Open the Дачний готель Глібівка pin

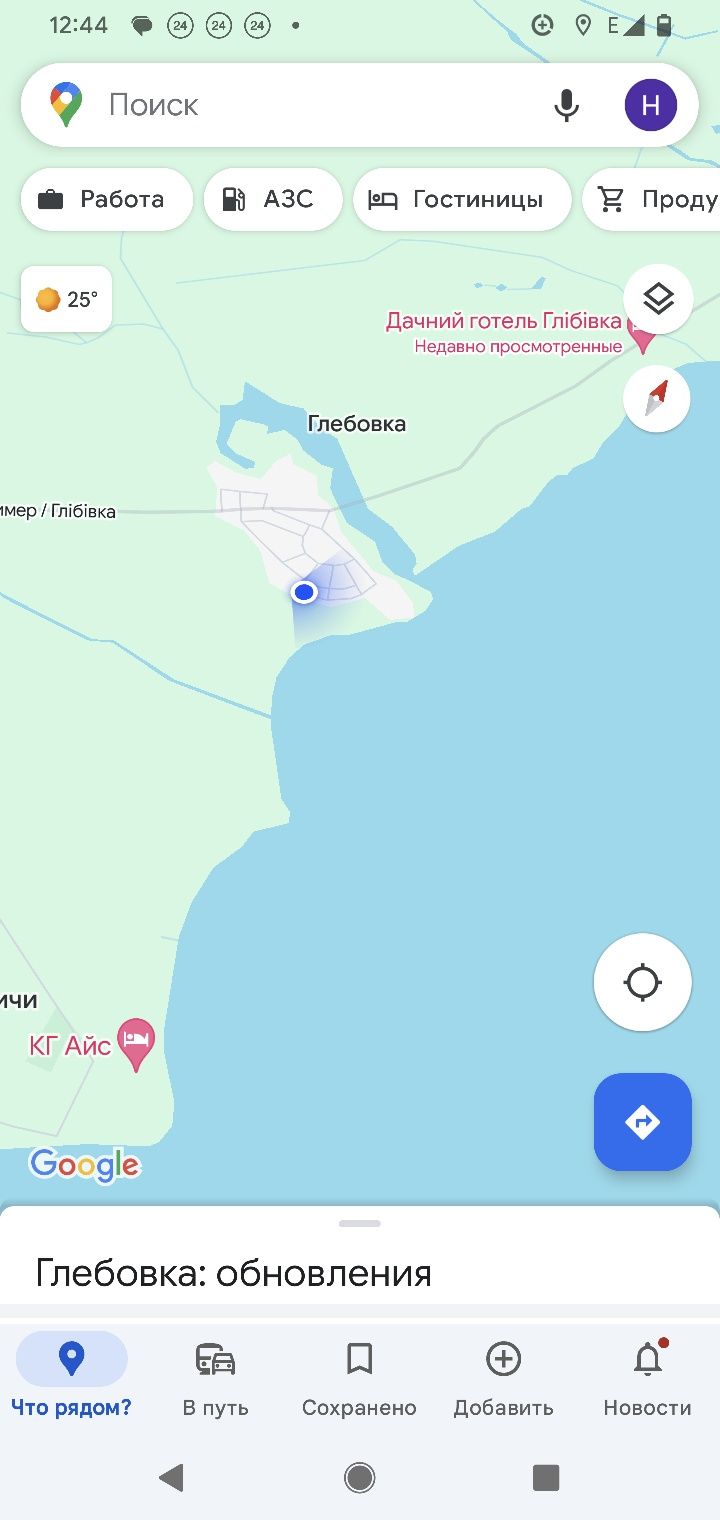tap(641, 335)
